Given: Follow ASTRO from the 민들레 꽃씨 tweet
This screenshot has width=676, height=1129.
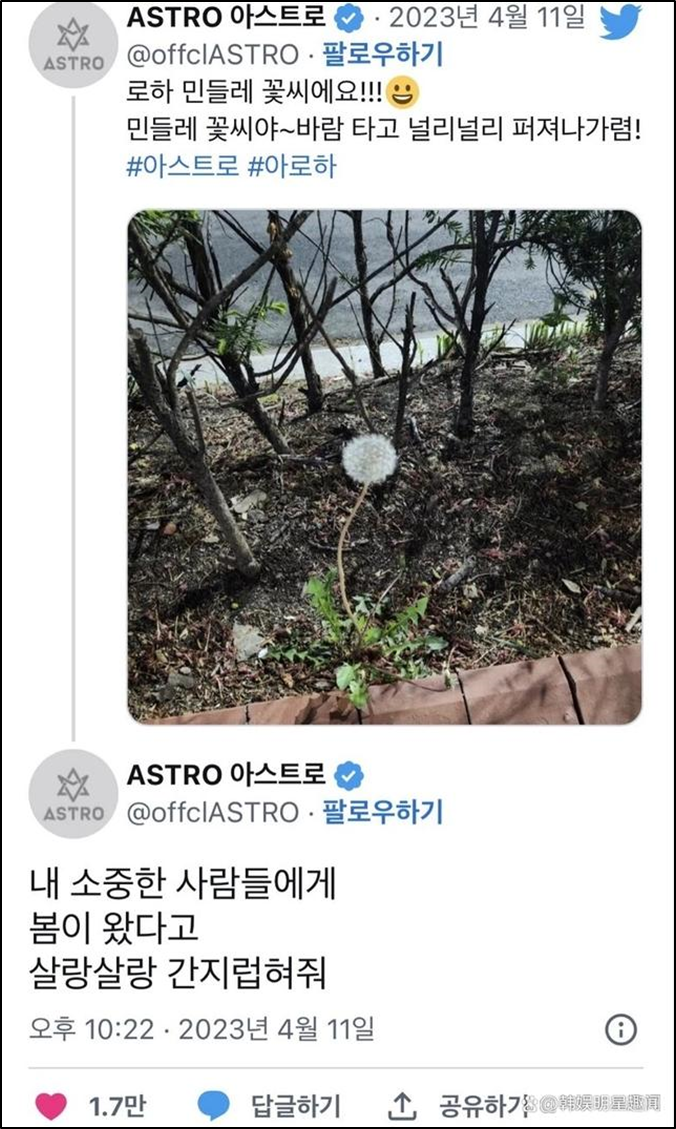Looking at the screenshot, I should point(383,54).
